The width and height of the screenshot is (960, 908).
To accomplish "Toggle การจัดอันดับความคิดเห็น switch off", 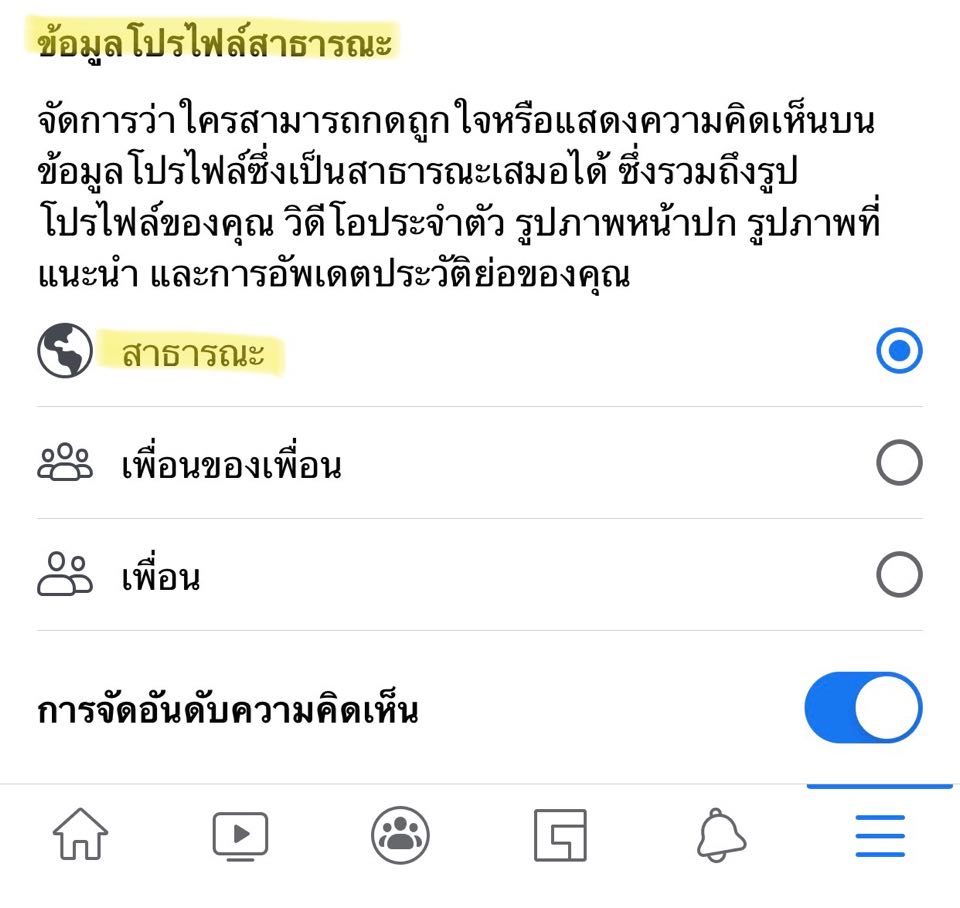I will 862,708.
